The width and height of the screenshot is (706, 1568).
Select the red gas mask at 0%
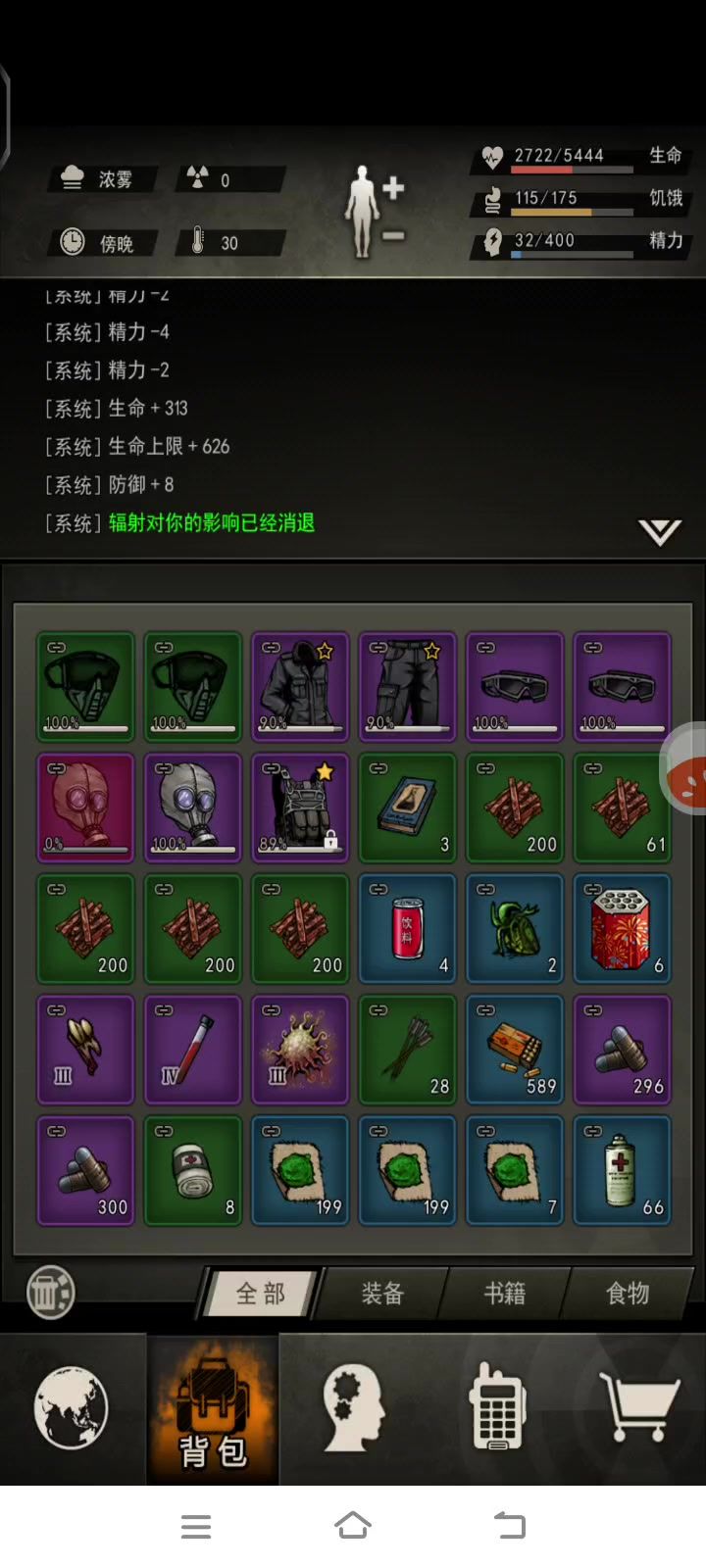[85, 806]
